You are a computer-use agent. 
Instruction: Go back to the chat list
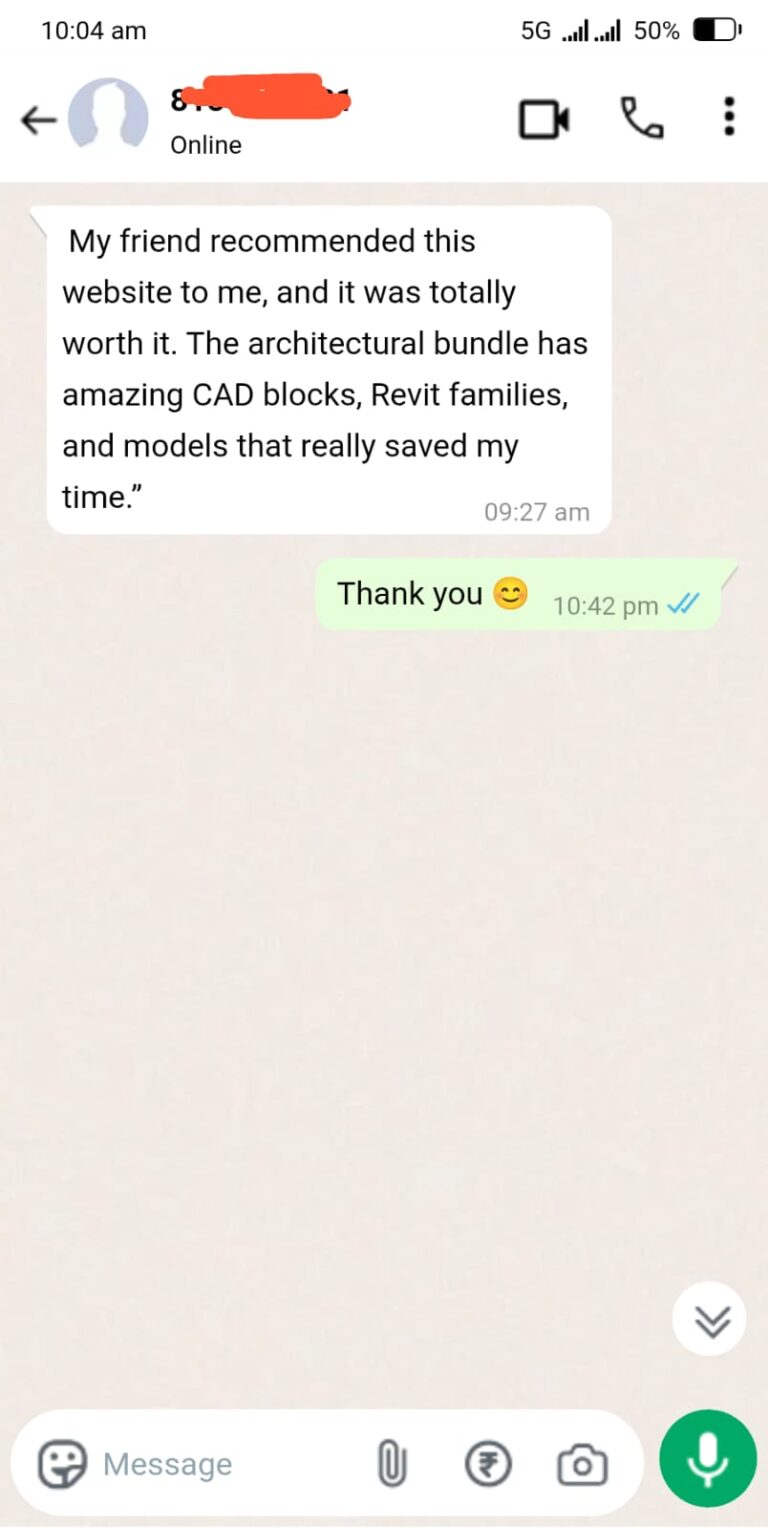[38, 121]
